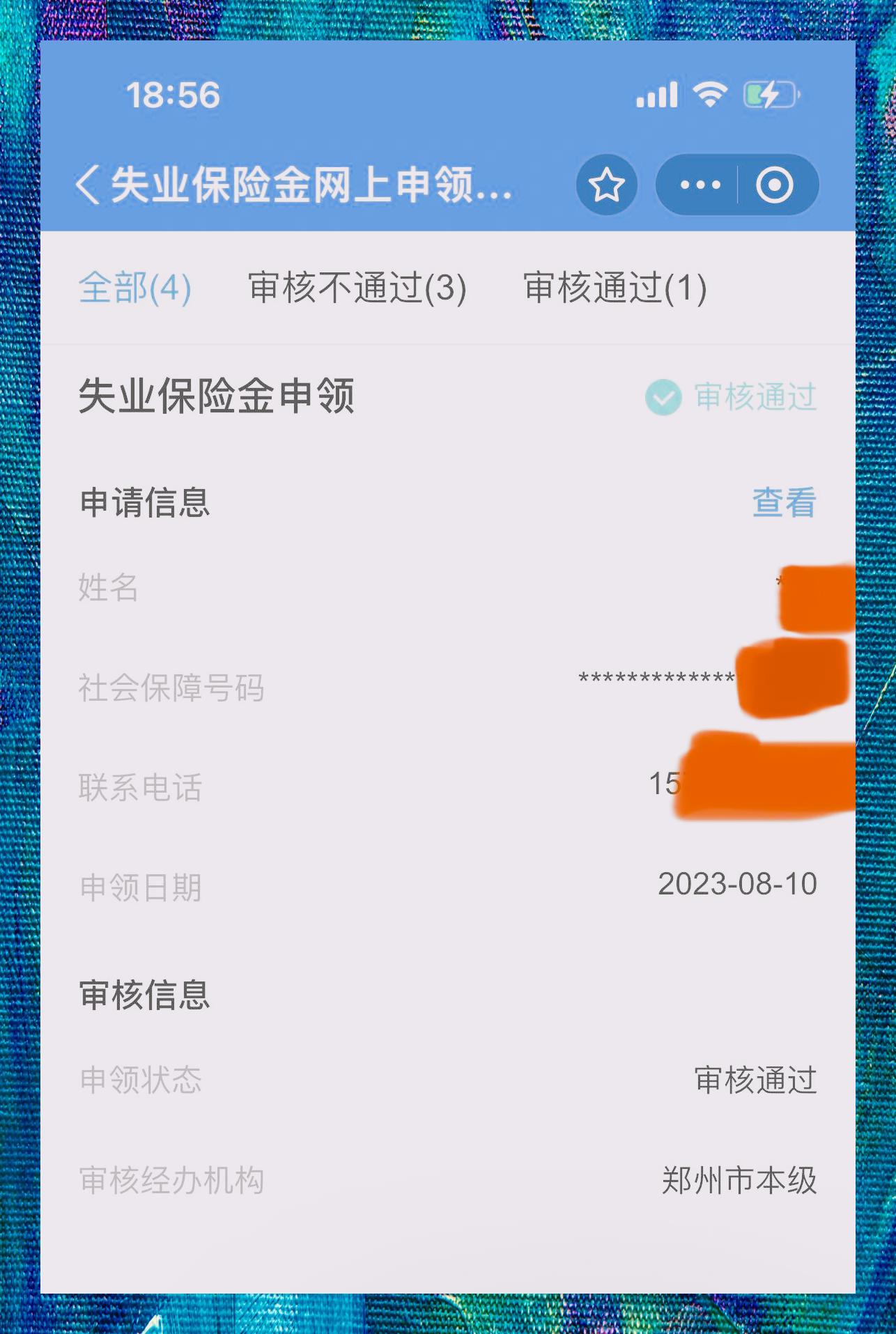Screen dimensions: 896x1334
Task: Tap the Wi-Fi indicator in status bar
Action: 710,95
